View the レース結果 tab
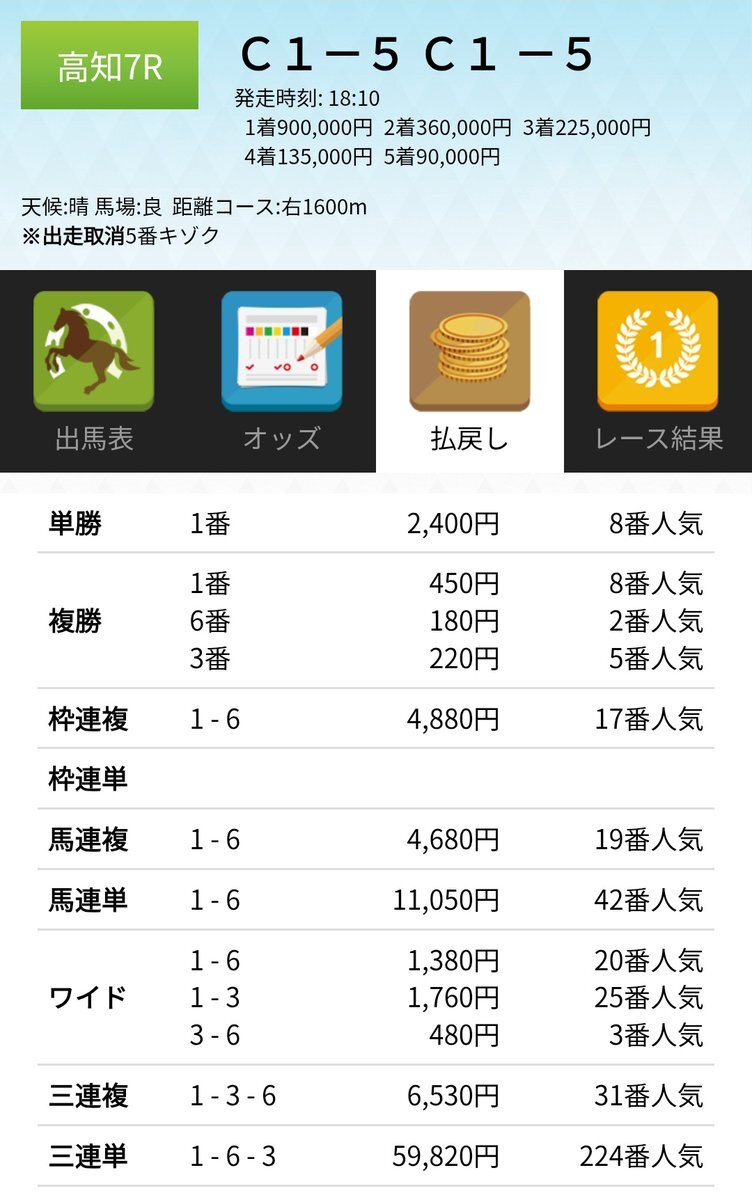The image size is (752, 1200). [x=657, y=372]
